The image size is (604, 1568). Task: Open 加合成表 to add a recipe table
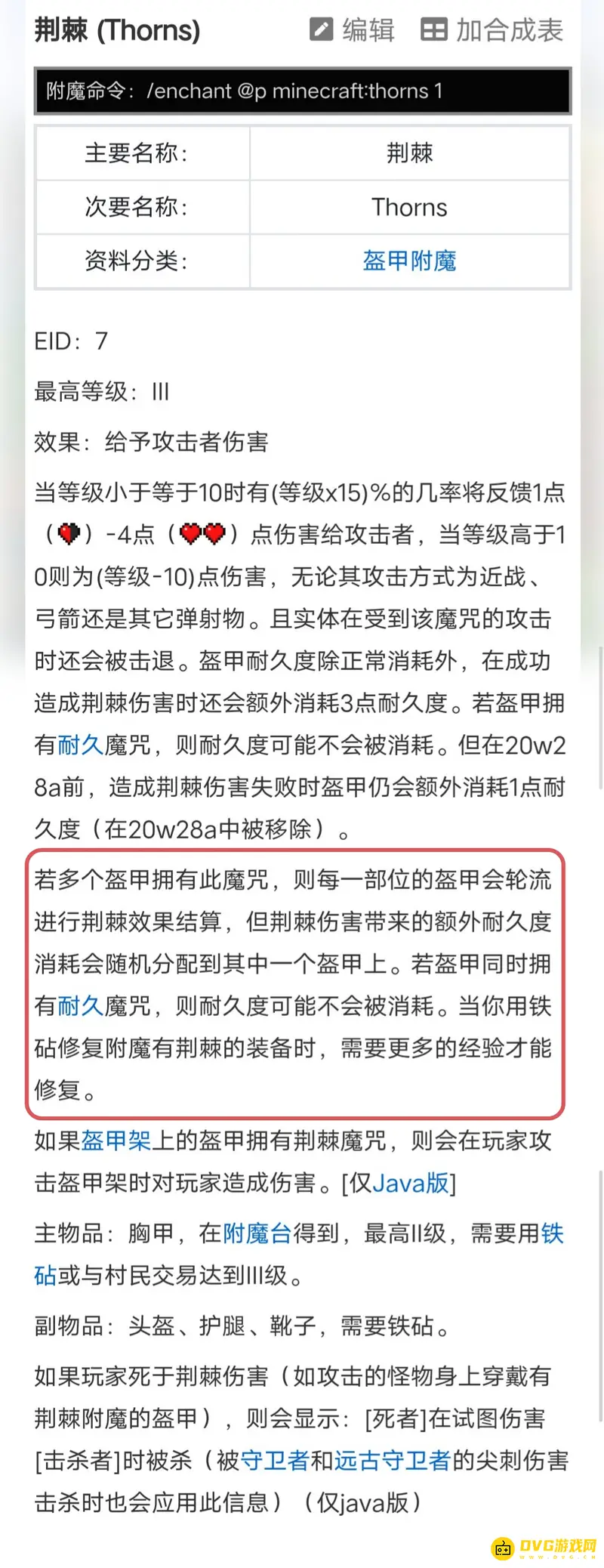pyautogui.click(x=492, y=30)
